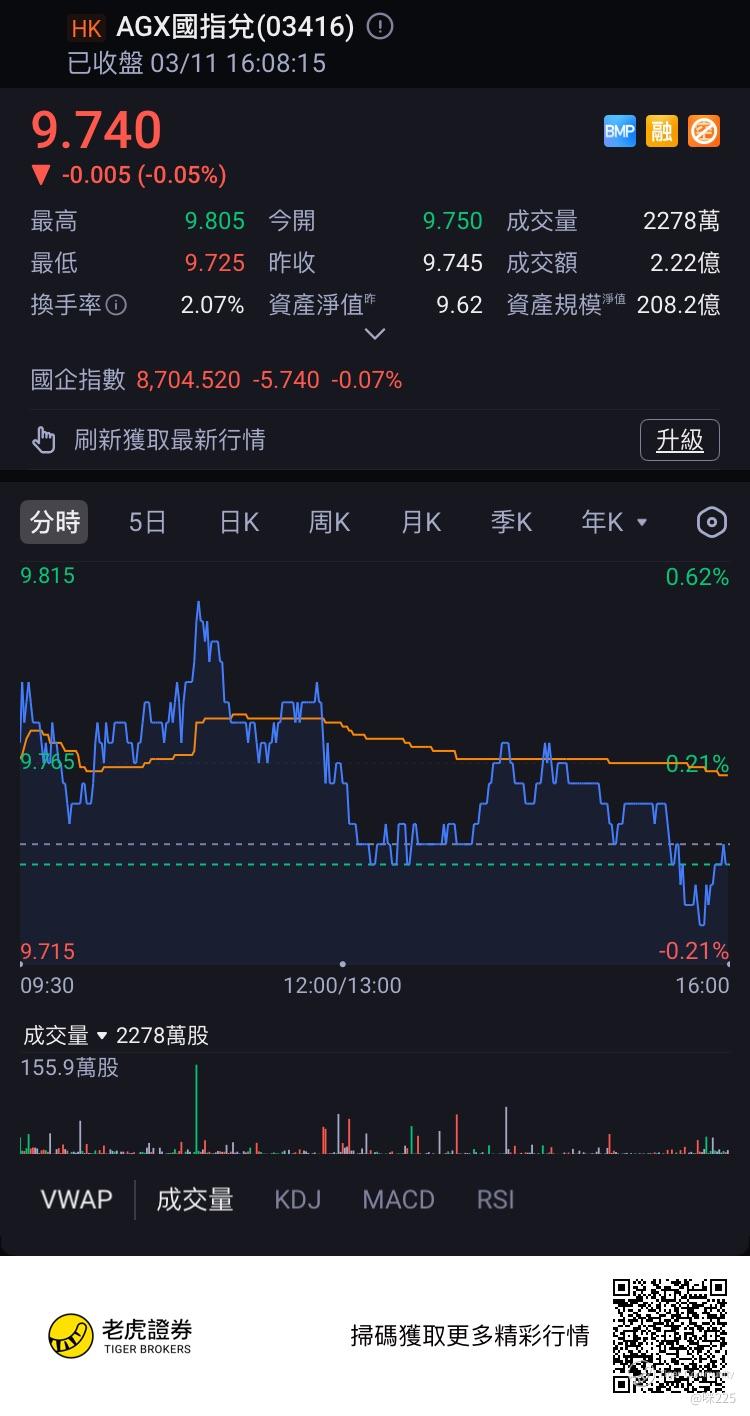Tap the orange 融 margin badge
Image resolution: width=750 pixels, height=1416 pixels.
[661, 131]
